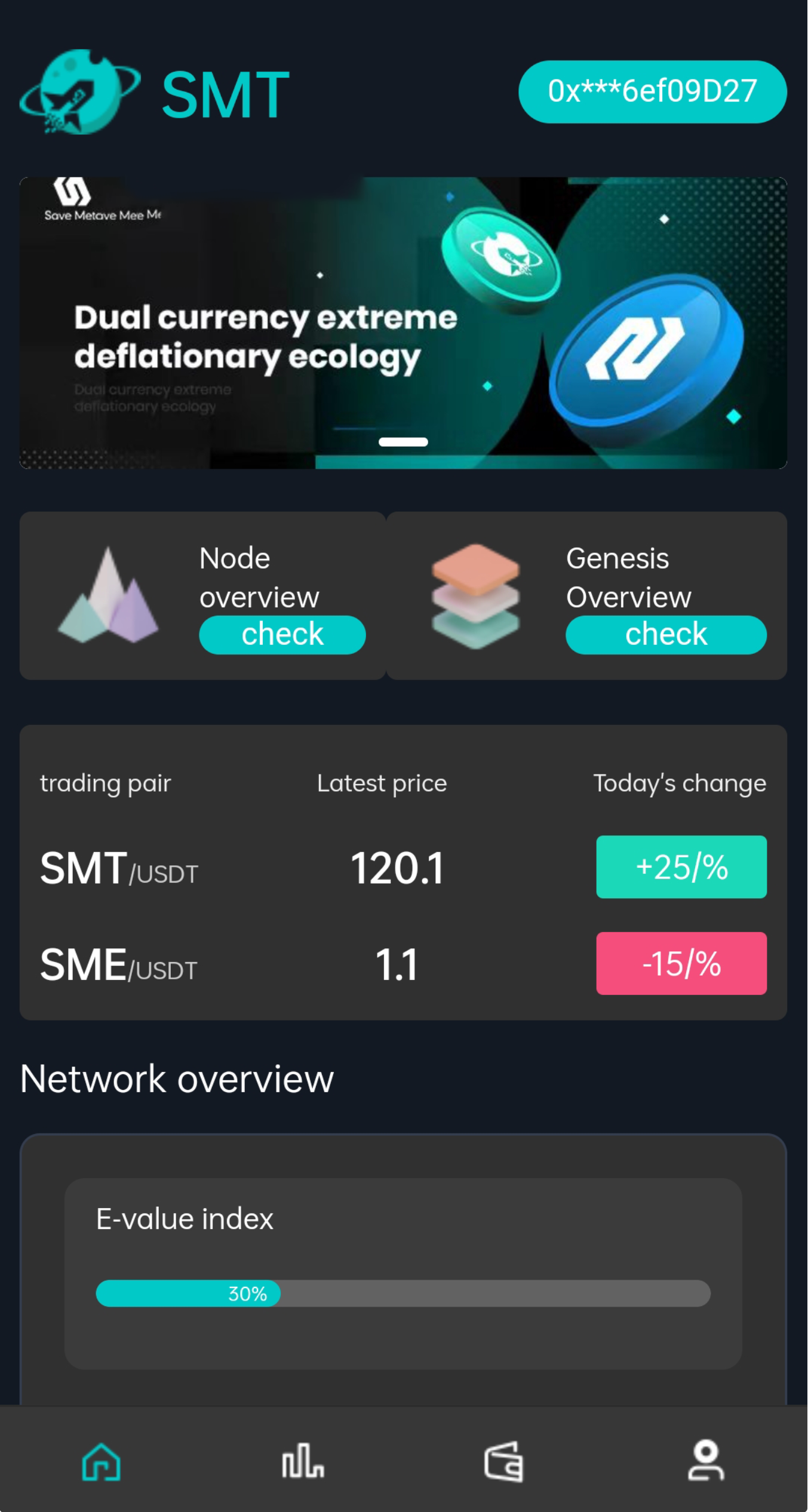Screen dimensions: 808x1512
Task: Open the statistics chart icon in navigation bar
Action: (x=303, y=1463)
